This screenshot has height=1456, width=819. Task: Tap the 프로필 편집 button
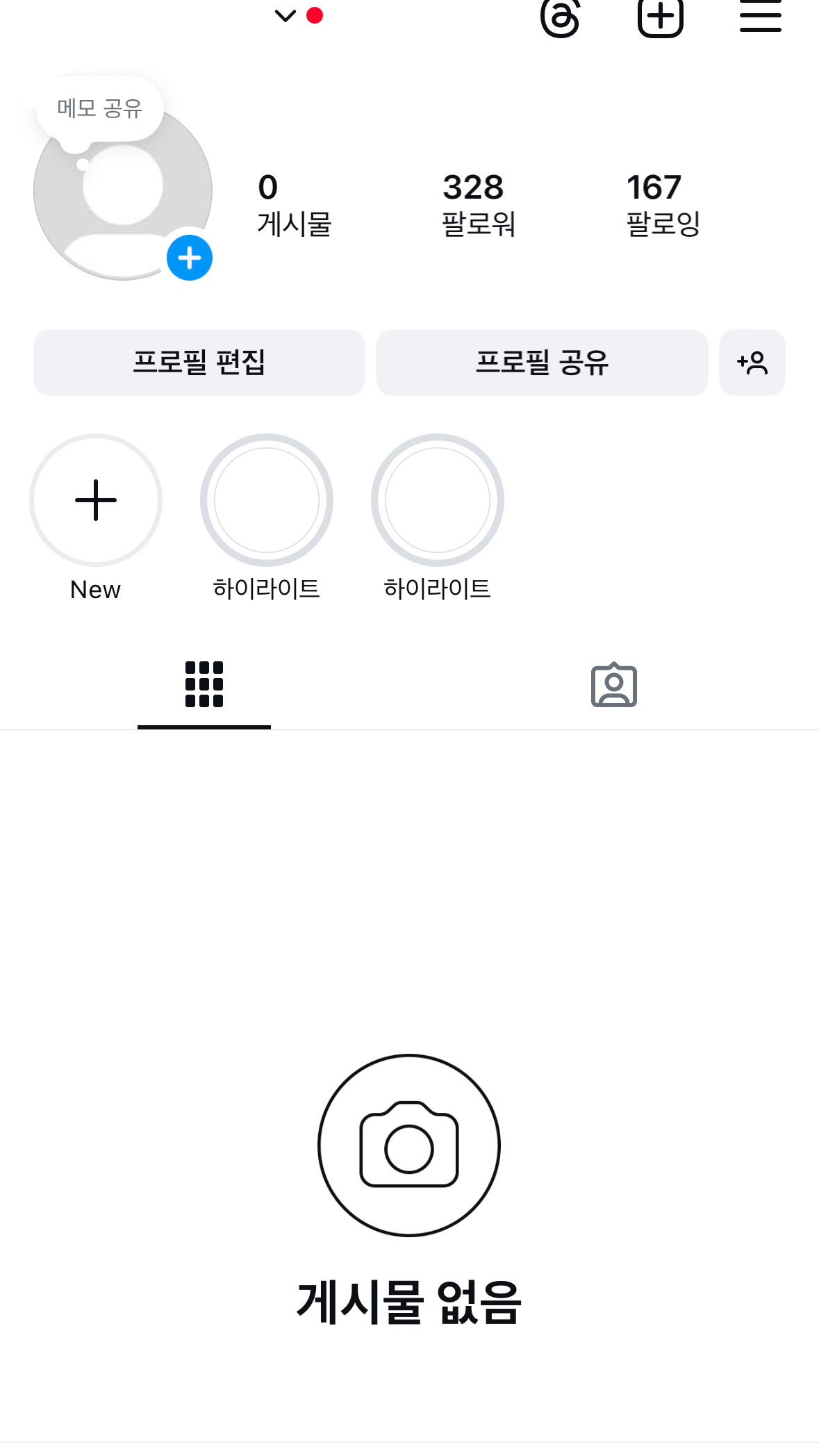pyautogui.click(x=199, y=363)
